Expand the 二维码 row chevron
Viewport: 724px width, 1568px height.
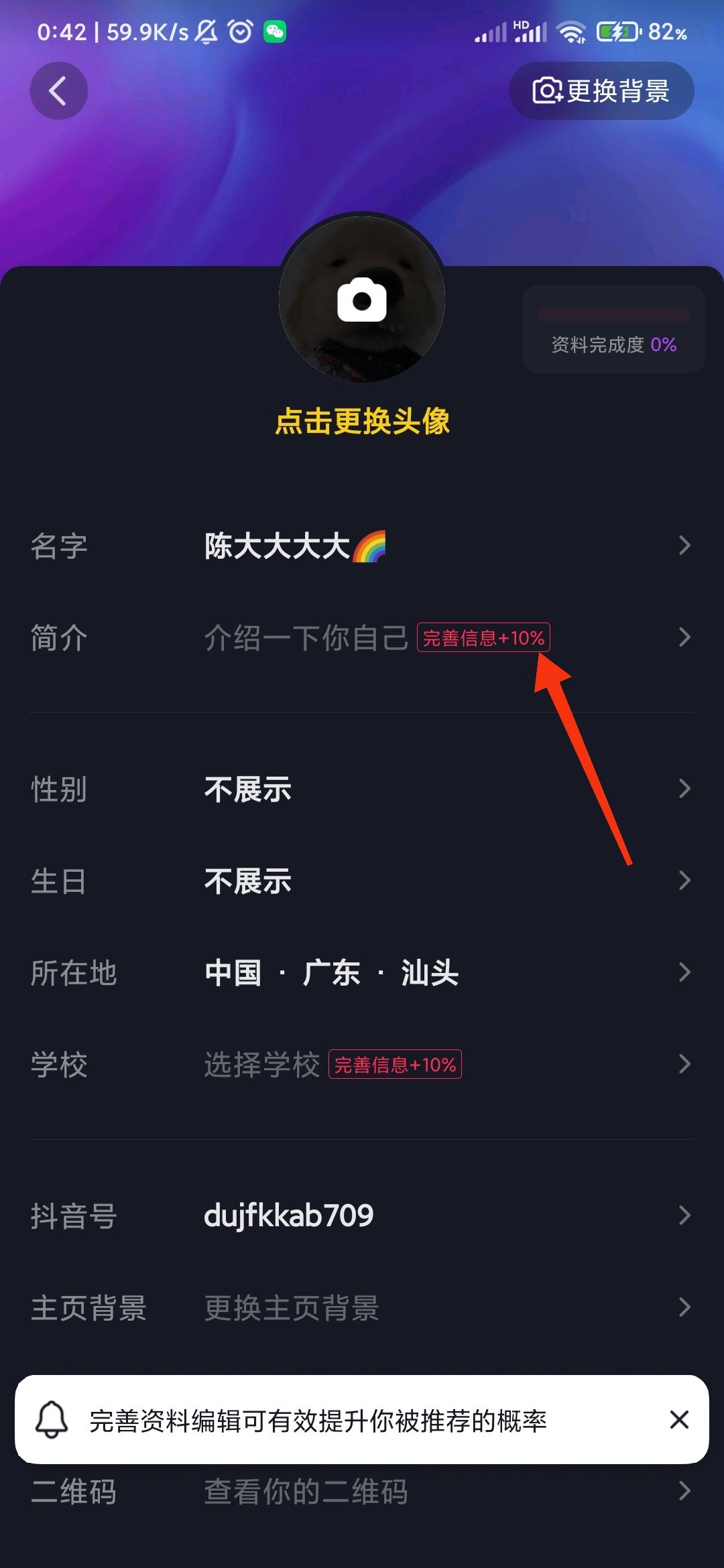pos(684,1491)
